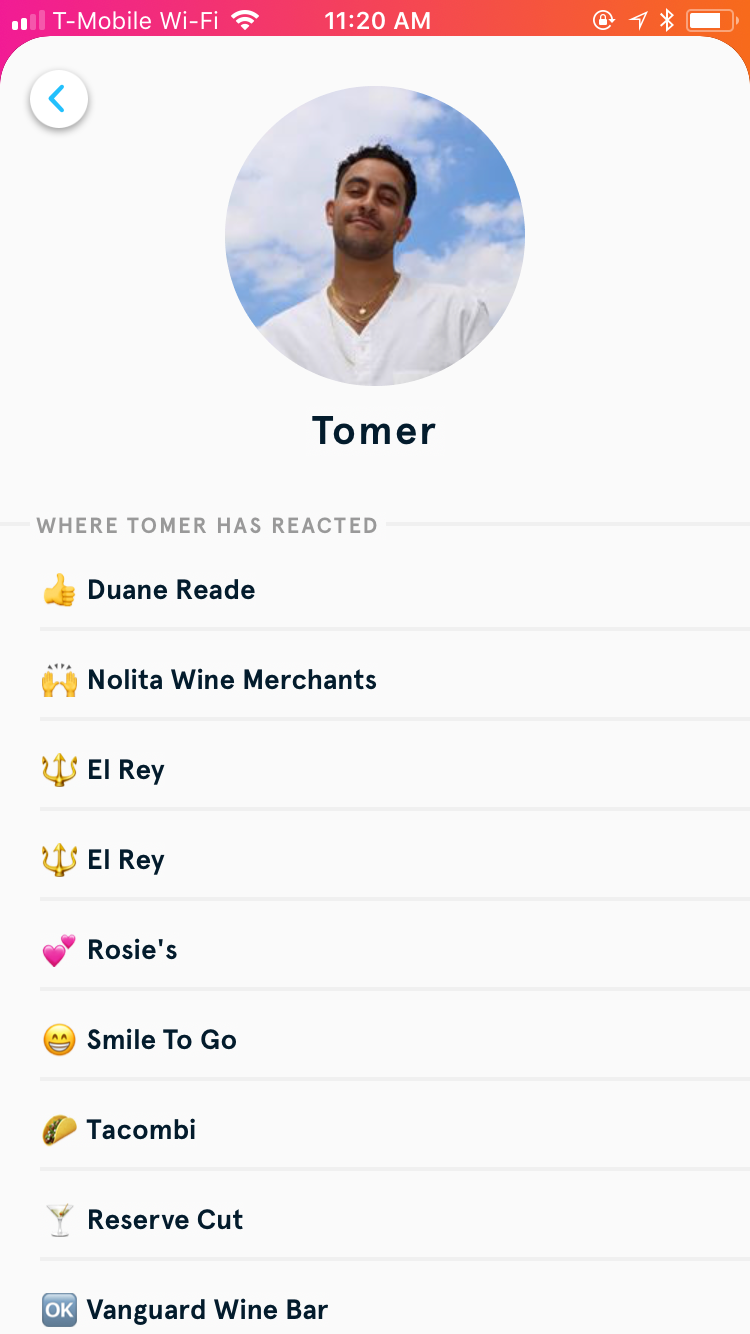Image resolution: width=750 pixels, height=1334 pixels.
Task: View the Smile To Go reaction
Action: (x=161, y=1040)
